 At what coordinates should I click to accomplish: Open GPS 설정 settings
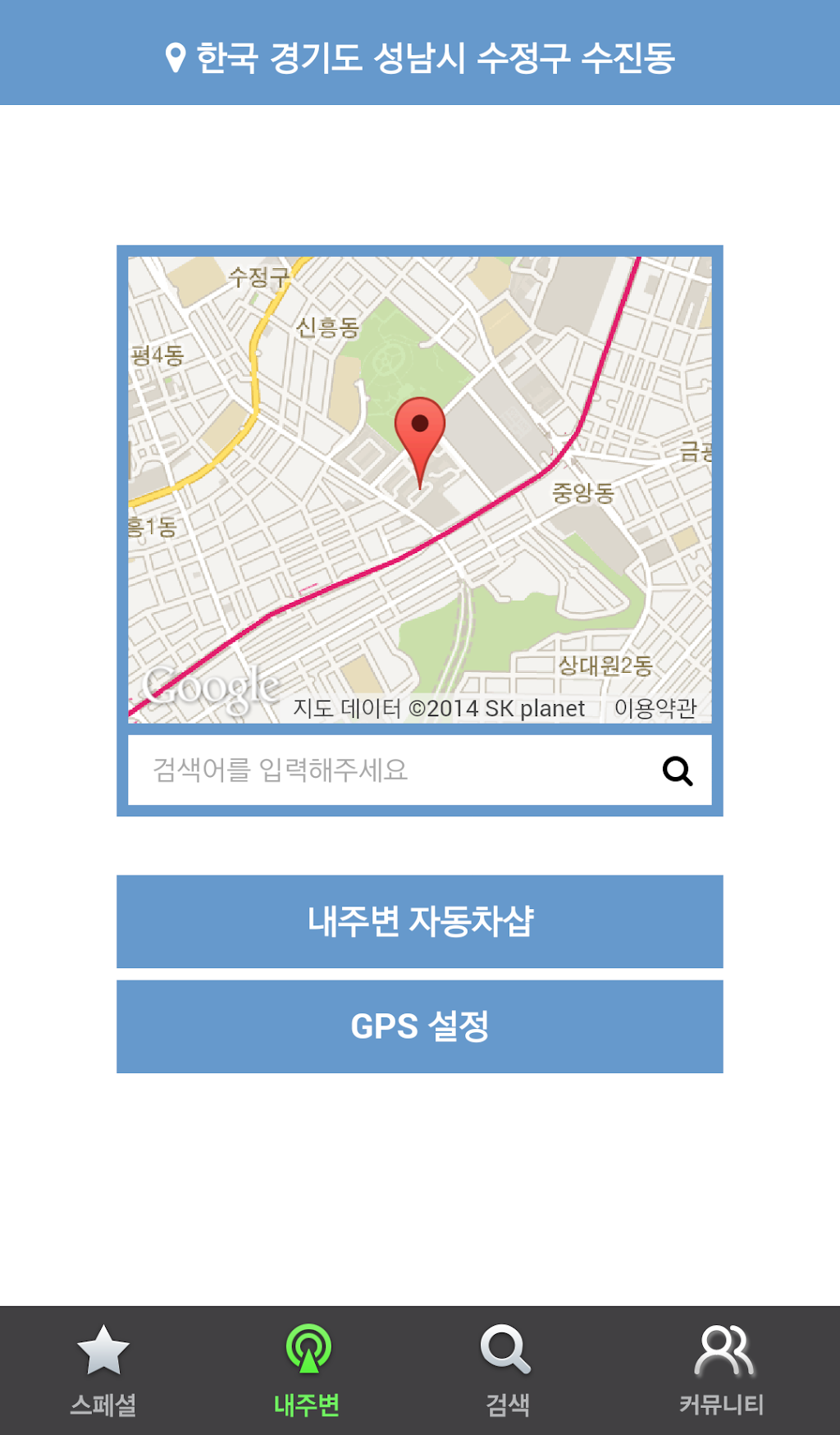coord(420,1026)
